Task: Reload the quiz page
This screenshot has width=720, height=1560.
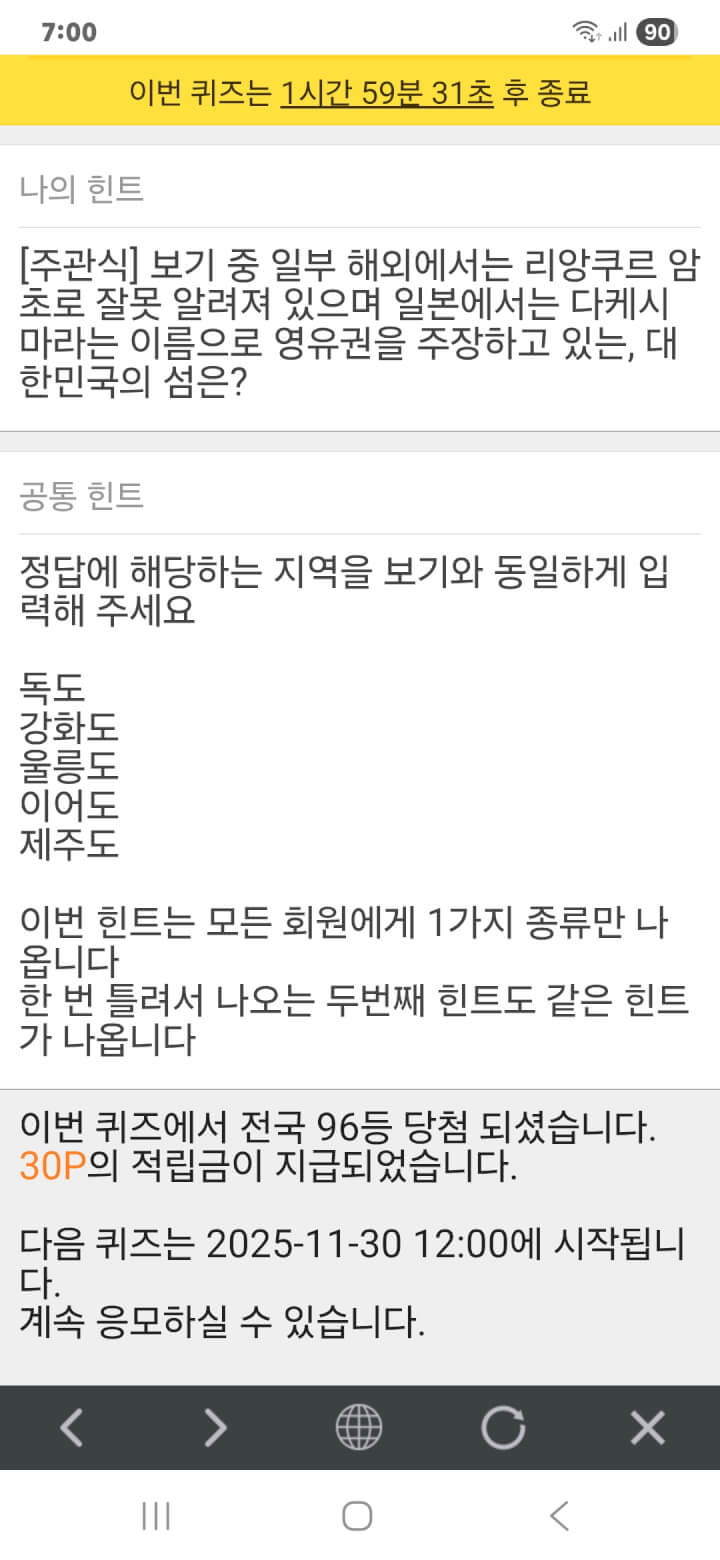Action: pos(503,1427)
